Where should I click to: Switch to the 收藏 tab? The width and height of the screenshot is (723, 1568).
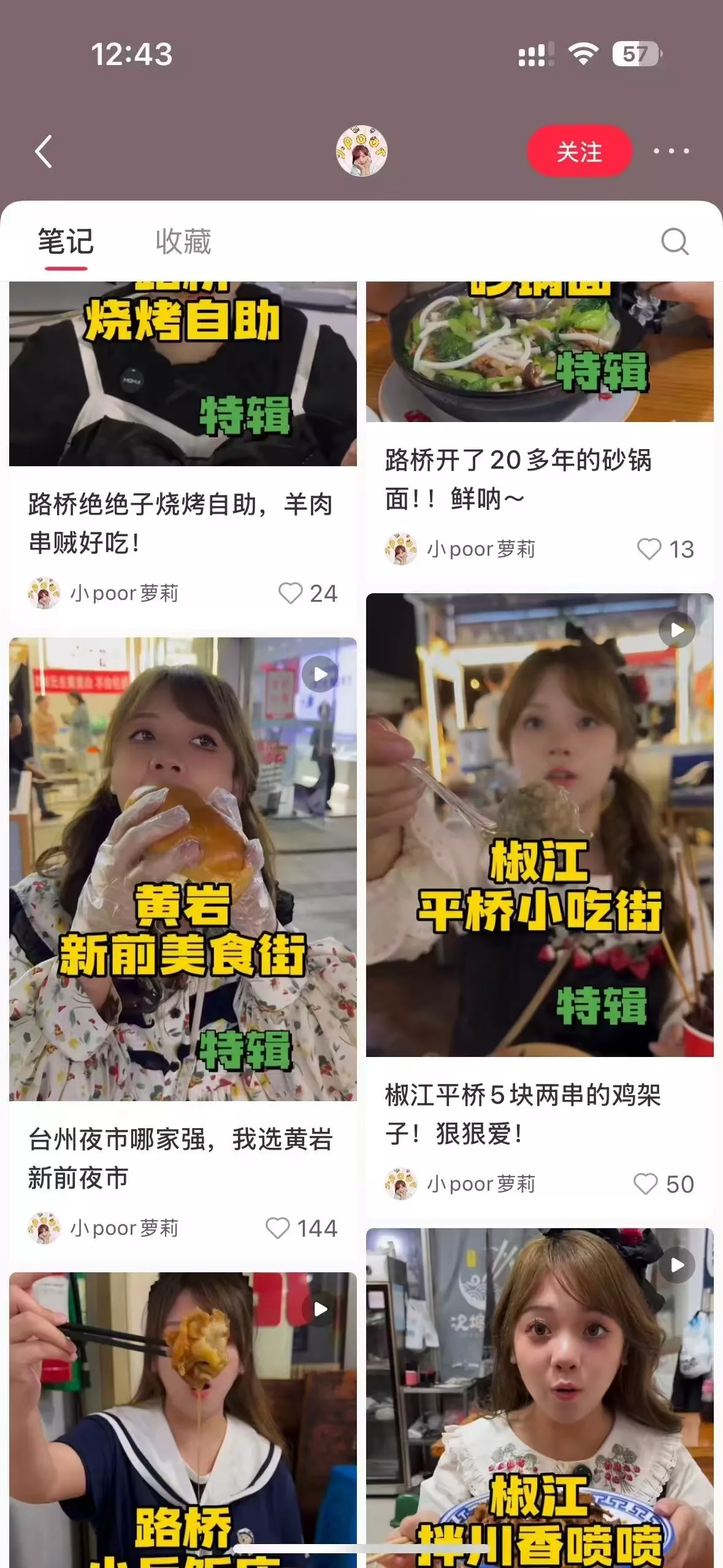[183, 242]
